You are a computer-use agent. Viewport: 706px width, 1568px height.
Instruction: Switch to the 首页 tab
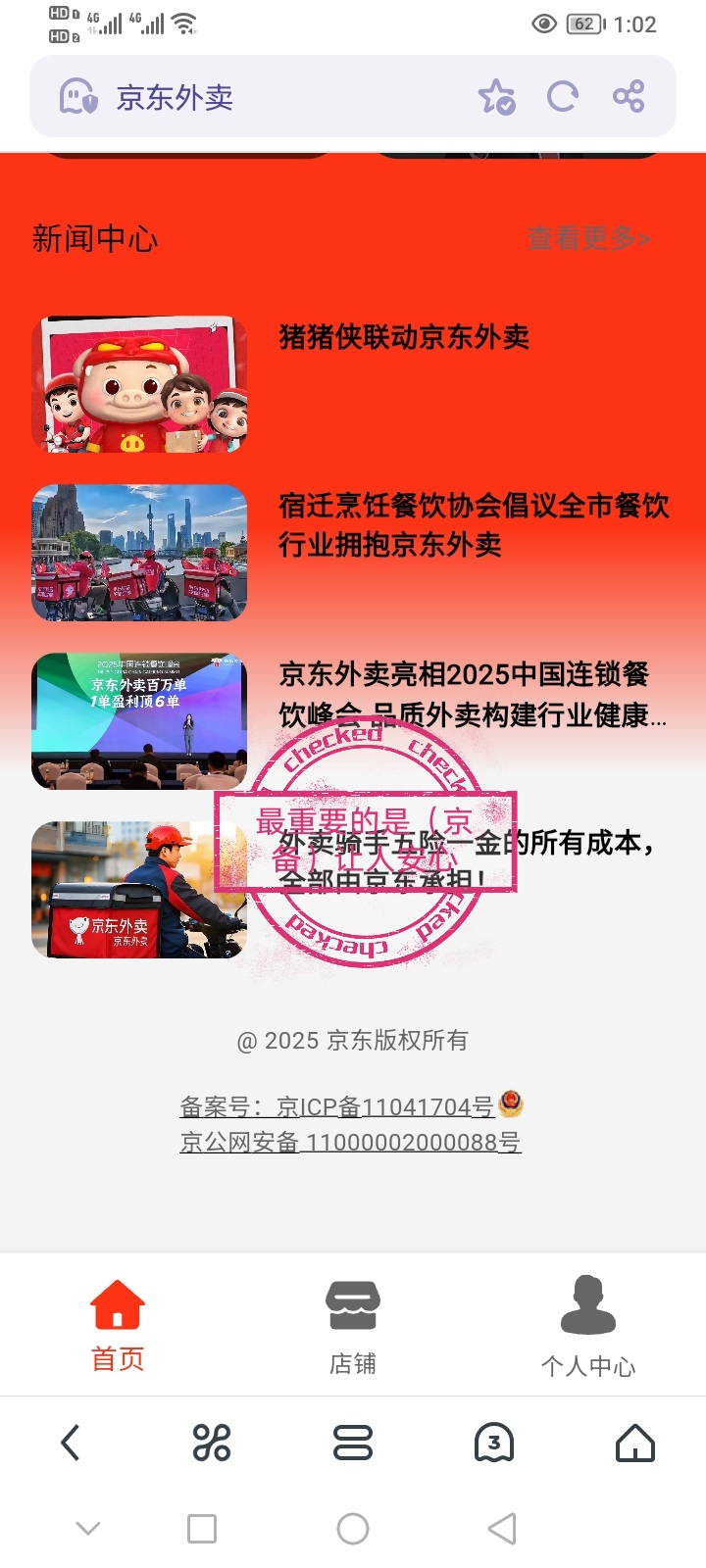click(x=118, y=1325)
